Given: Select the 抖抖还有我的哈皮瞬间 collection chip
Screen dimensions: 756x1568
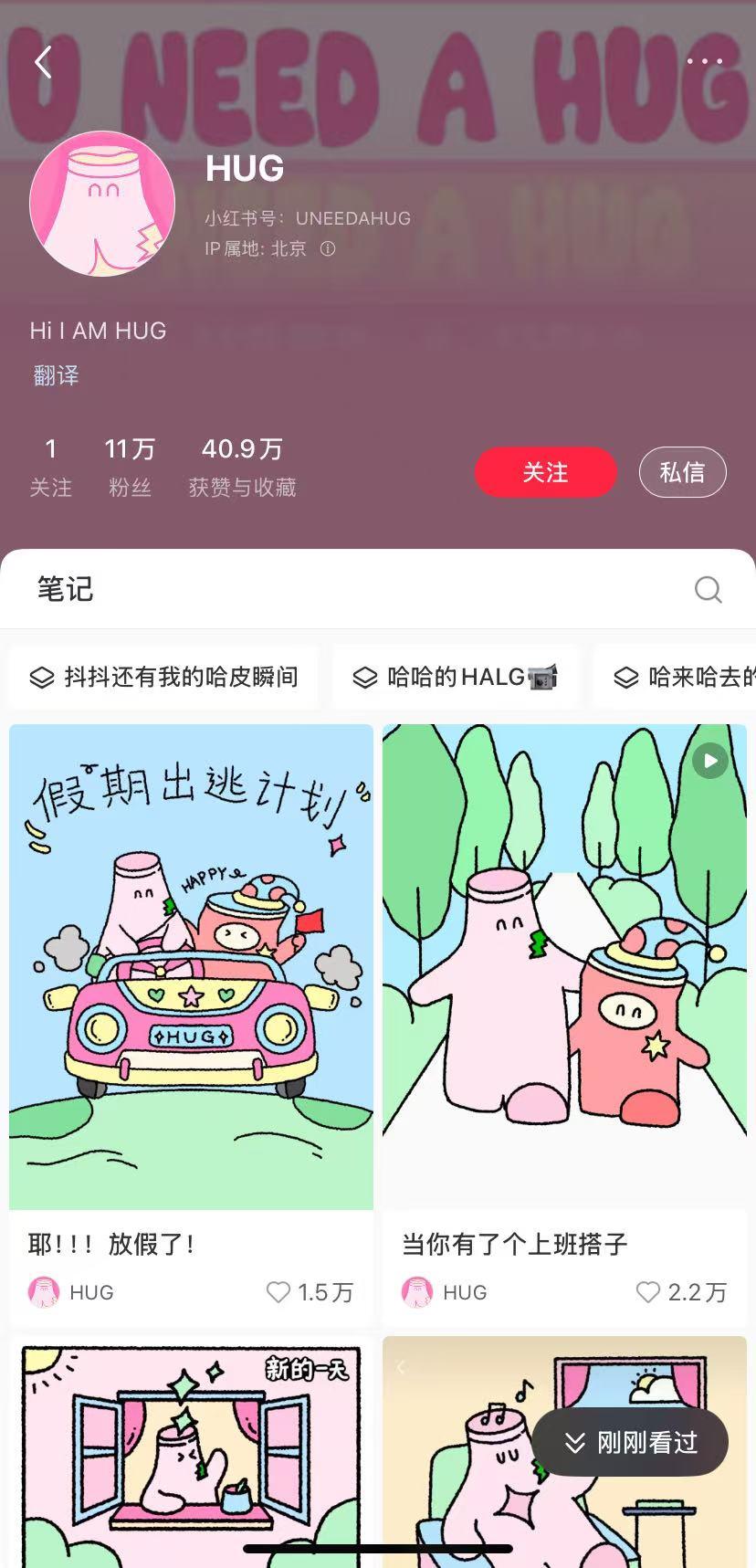Looking at the screenshot, I should pos(164,677).
